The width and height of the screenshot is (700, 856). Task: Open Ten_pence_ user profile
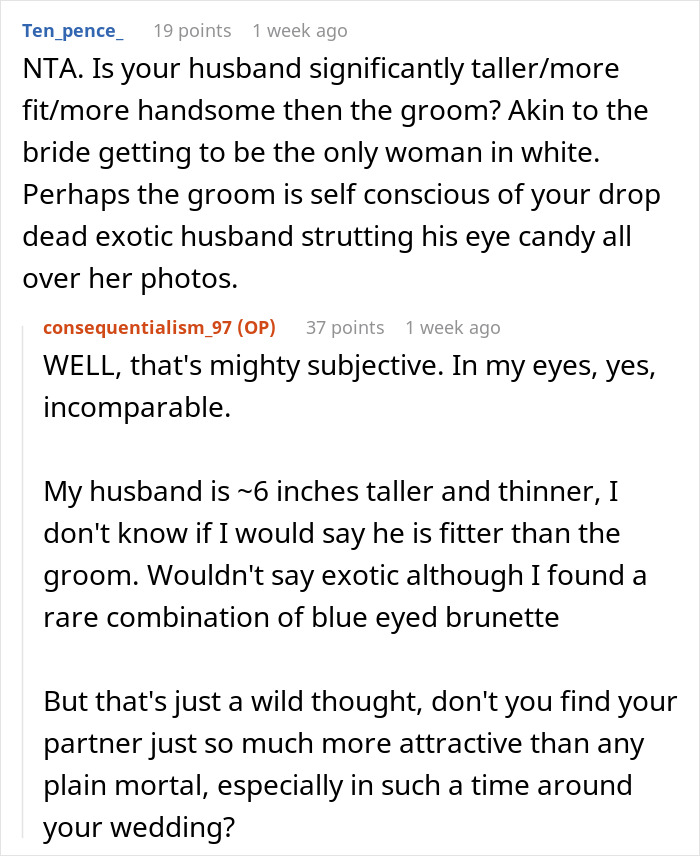(72, 31)
